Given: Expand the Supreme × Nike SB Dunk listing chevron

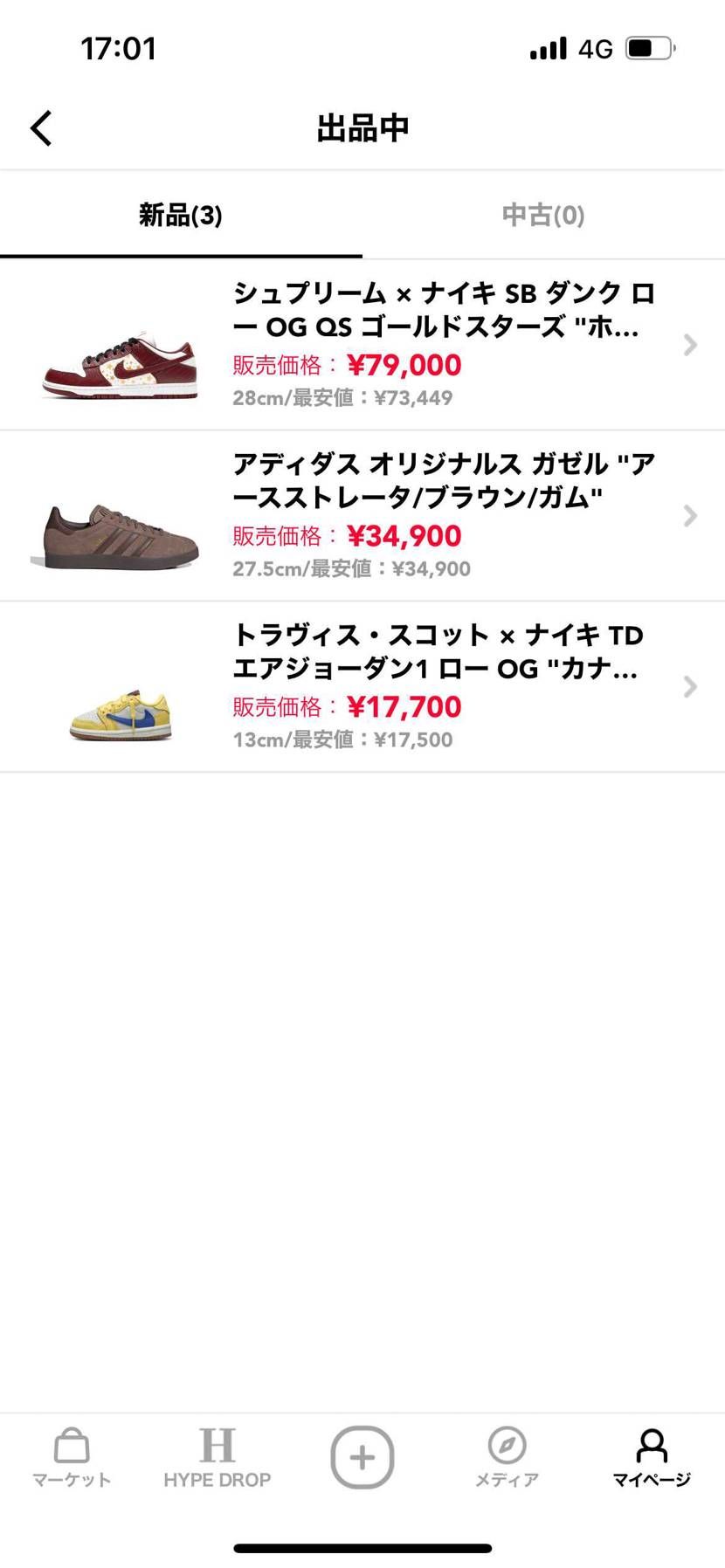Looking at the screenshot, I should tap(689, 346).
